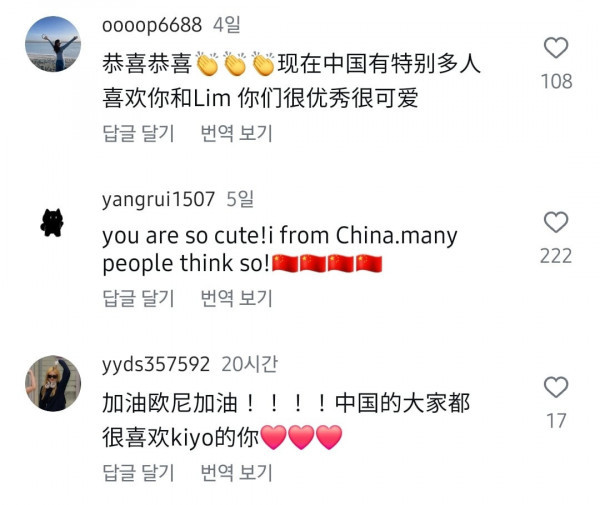The width and height of the screenshot is (600, 505).
Task: Reply to oooop6688's comment
Action: click(x=138, y=132)
